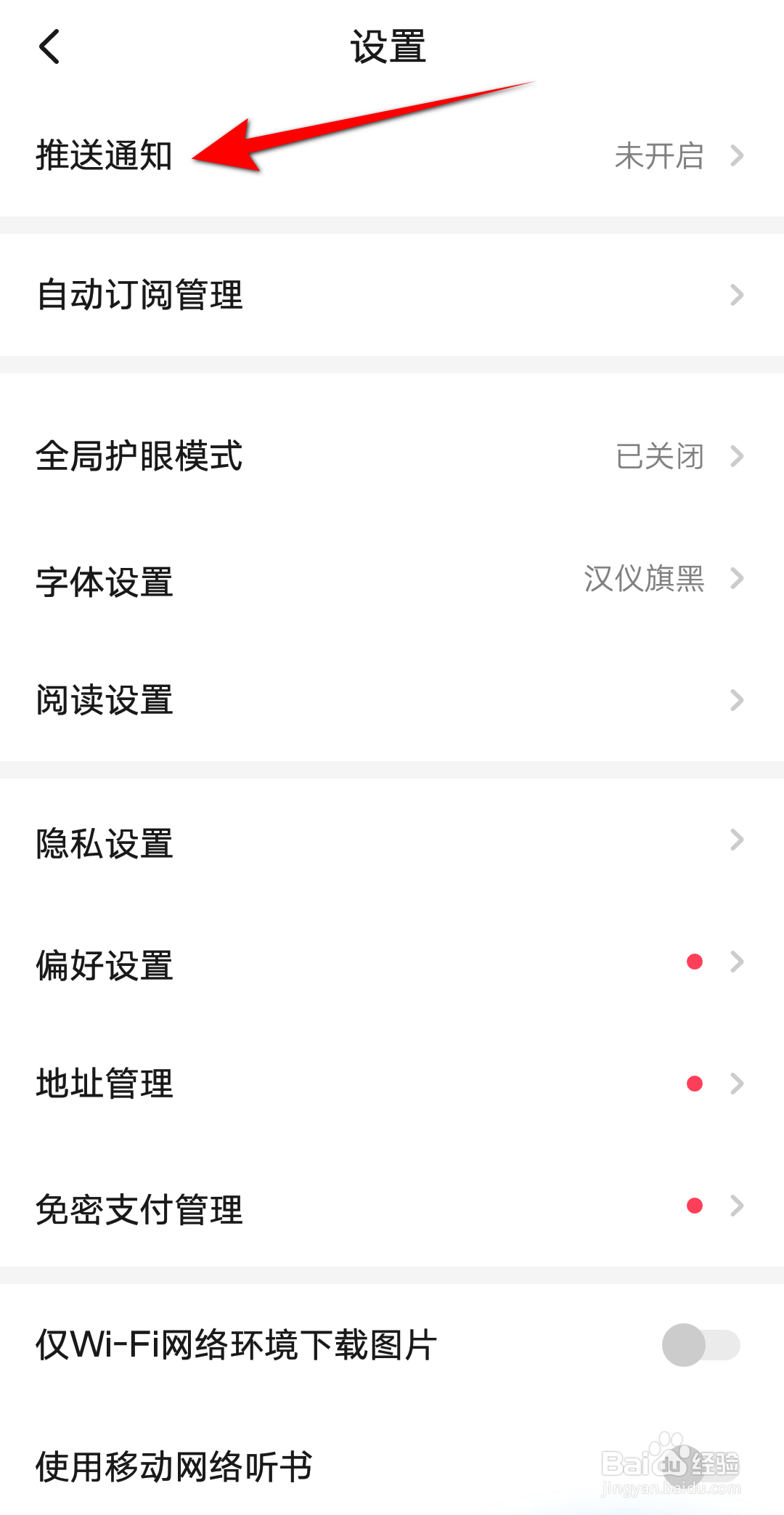The height and width of the screenshot is (1515, 784).
Task: Open 自动订阅管理
Action: (392, 295)
